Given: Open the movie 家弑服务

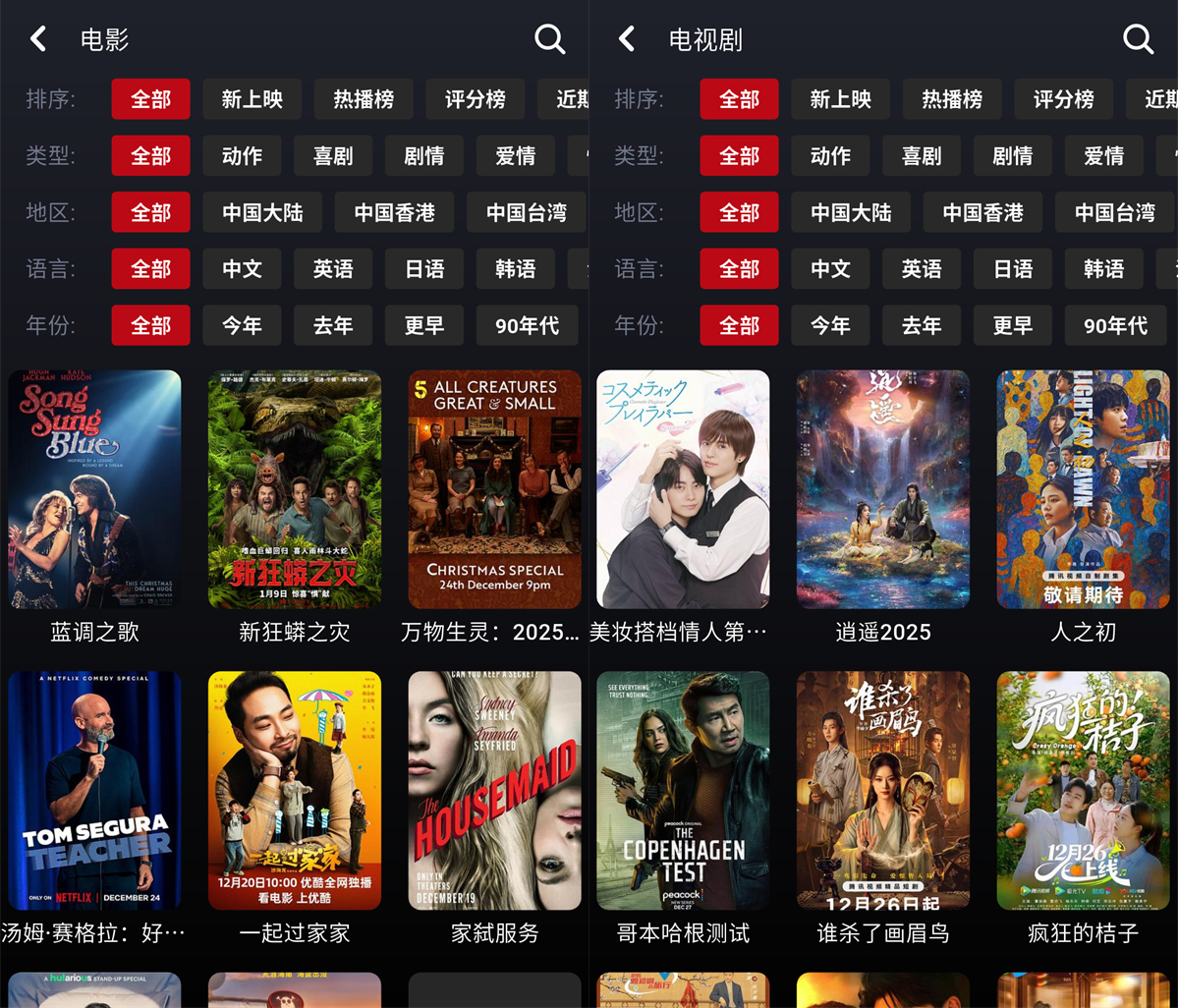Looking at the screenshot, I should tap(494, 790).
